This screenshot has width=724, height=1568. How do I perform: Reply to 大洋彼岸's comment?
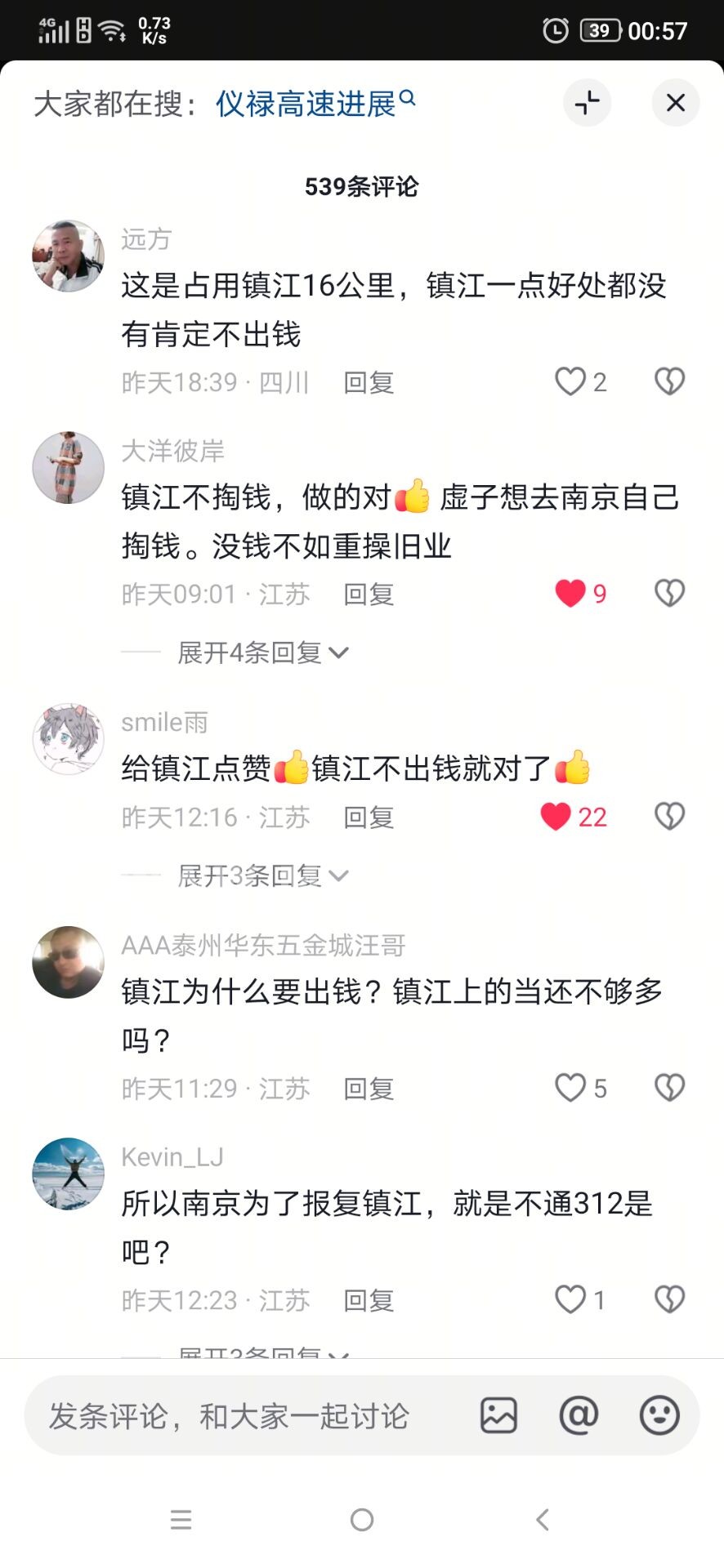369,594
